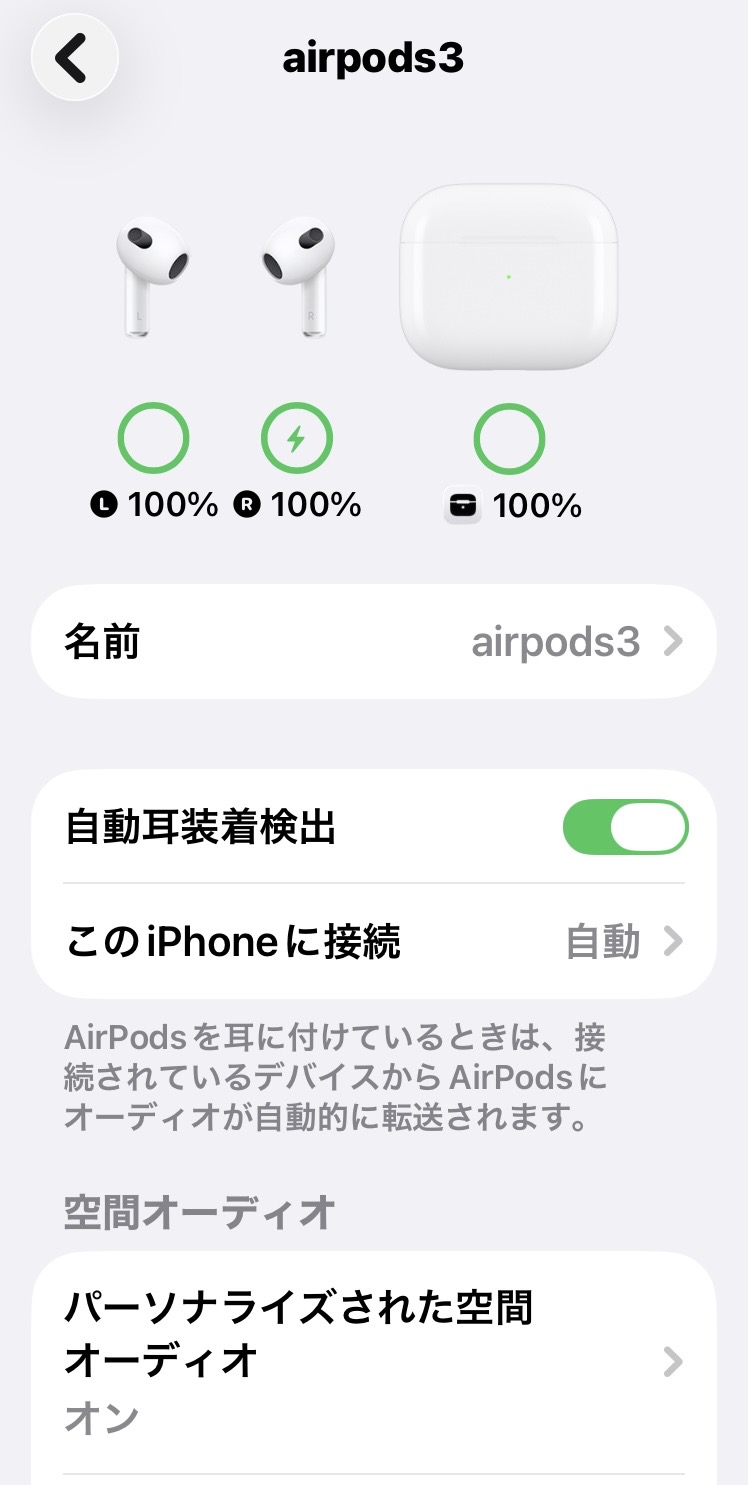Viewport: 748px width, 1485px height.
Task: Open パーソナライズされた空間オーディオ settings
Action: pos(374,1360)
